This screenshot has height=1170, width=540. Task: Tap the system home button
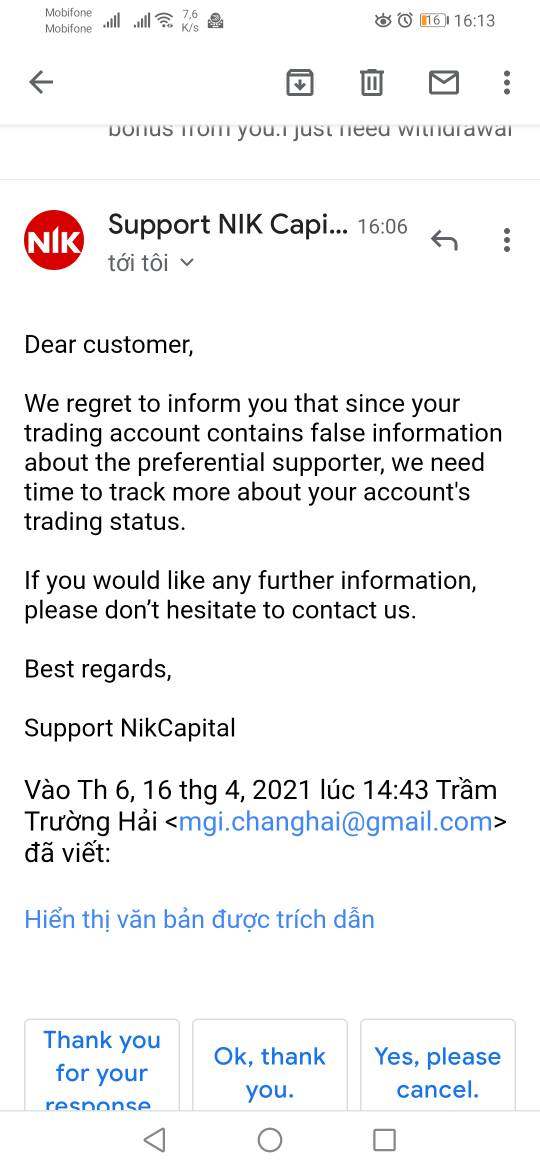[x=270, y=1139]
